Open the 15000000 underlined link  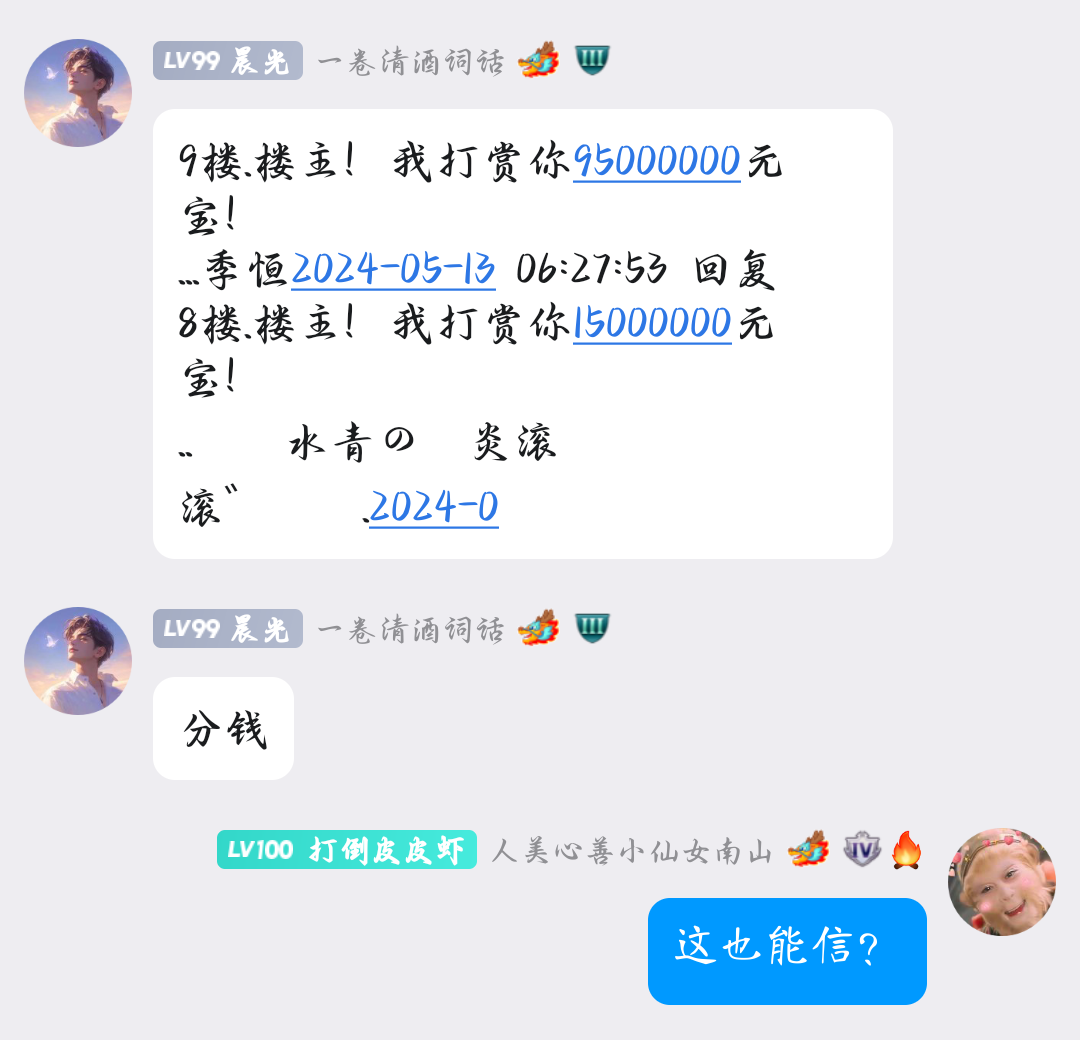pos(652,324)
